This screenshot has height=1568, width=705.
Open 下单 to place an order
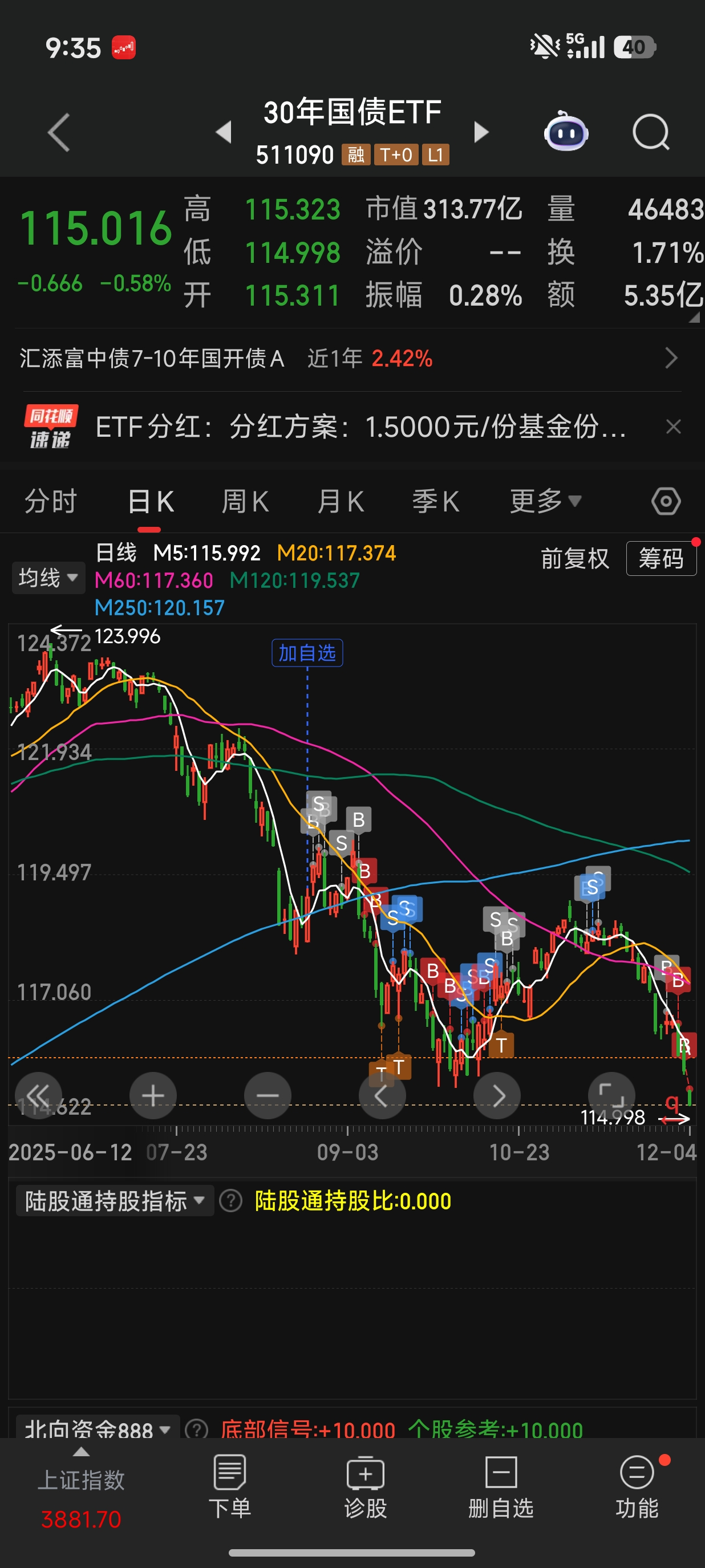tap(229, 1486)
